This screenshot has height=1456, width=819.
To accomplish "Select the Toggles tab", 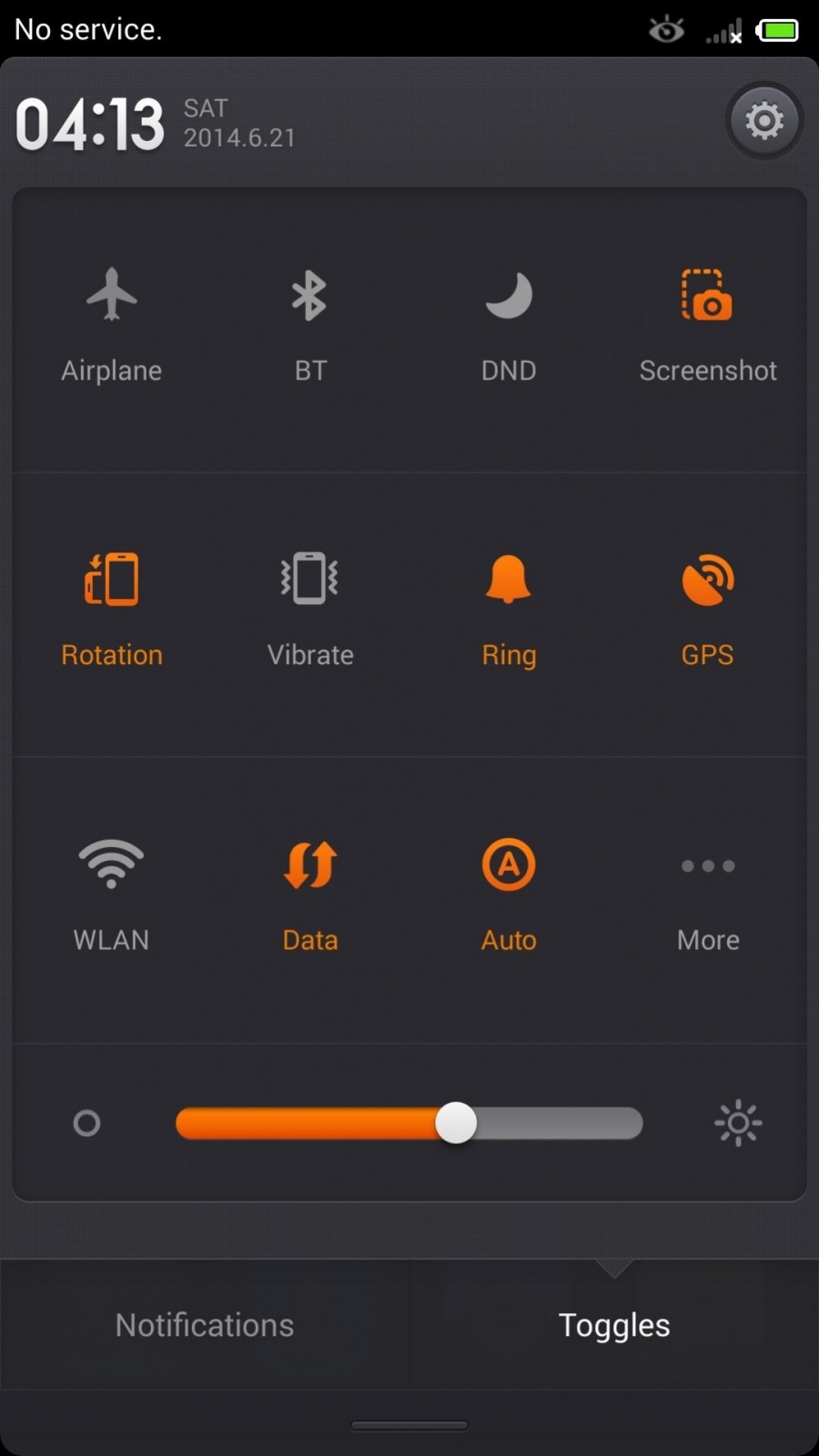I will click(614, 1325).
